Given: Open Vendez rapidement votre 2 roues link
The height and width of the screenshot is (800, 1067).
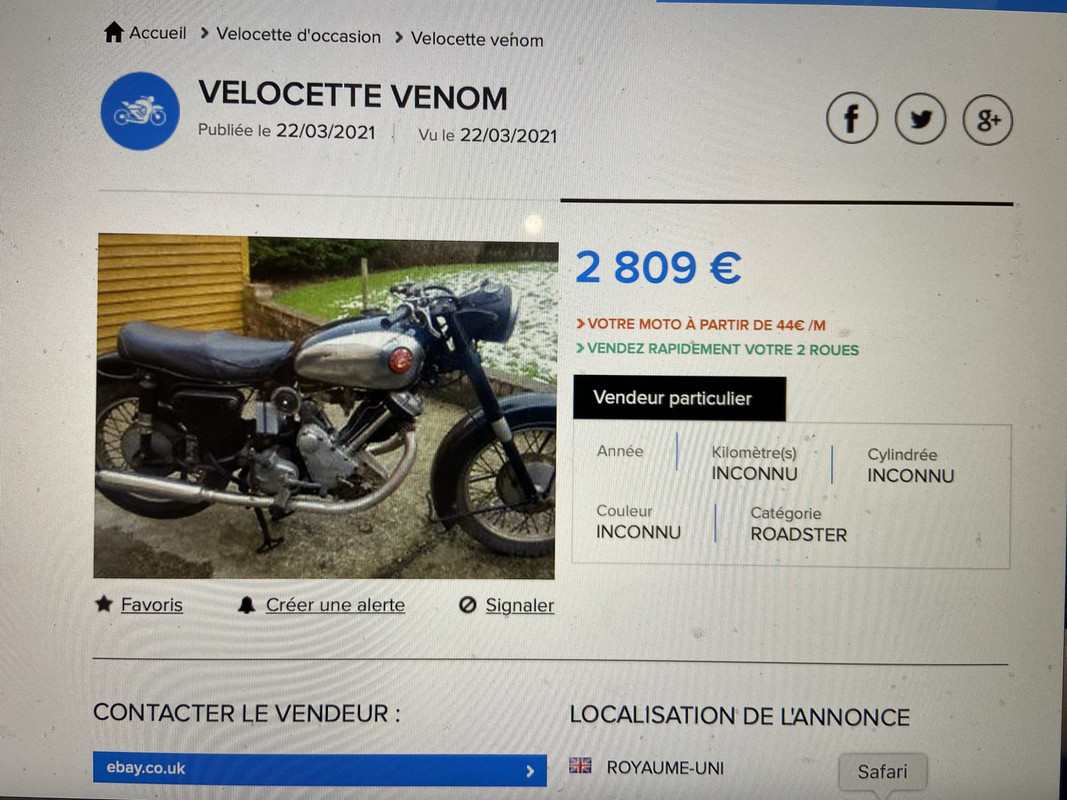Looking at the screenshot, I should pos(722,349).
